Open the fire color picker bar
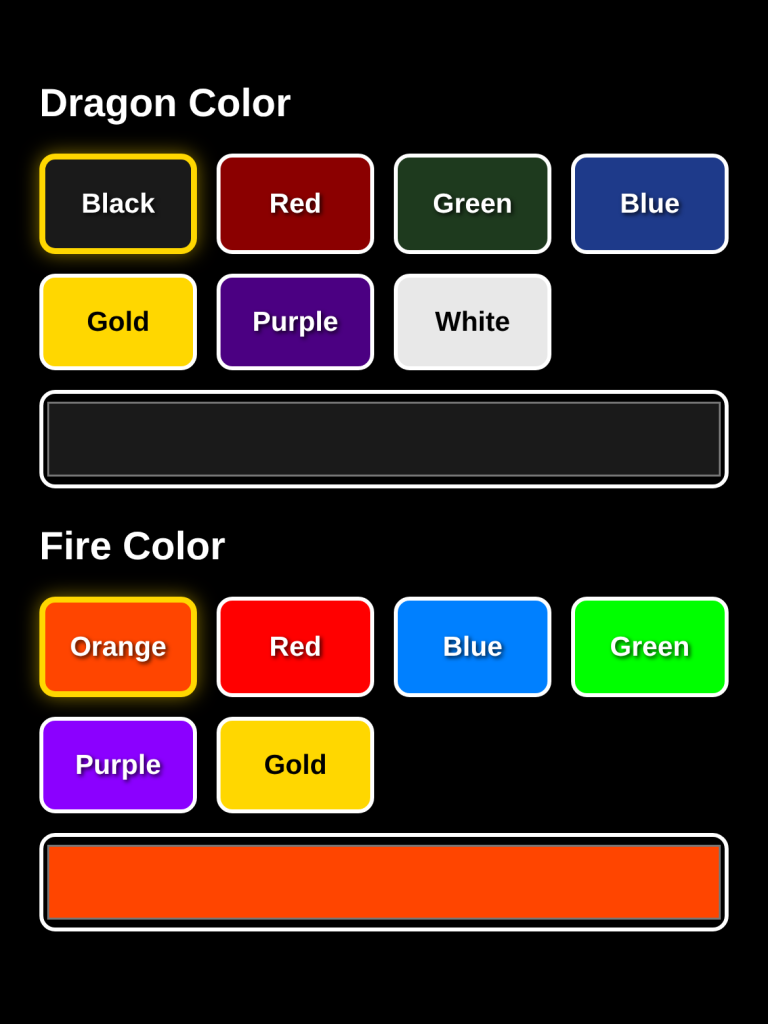 click(384, 882)
